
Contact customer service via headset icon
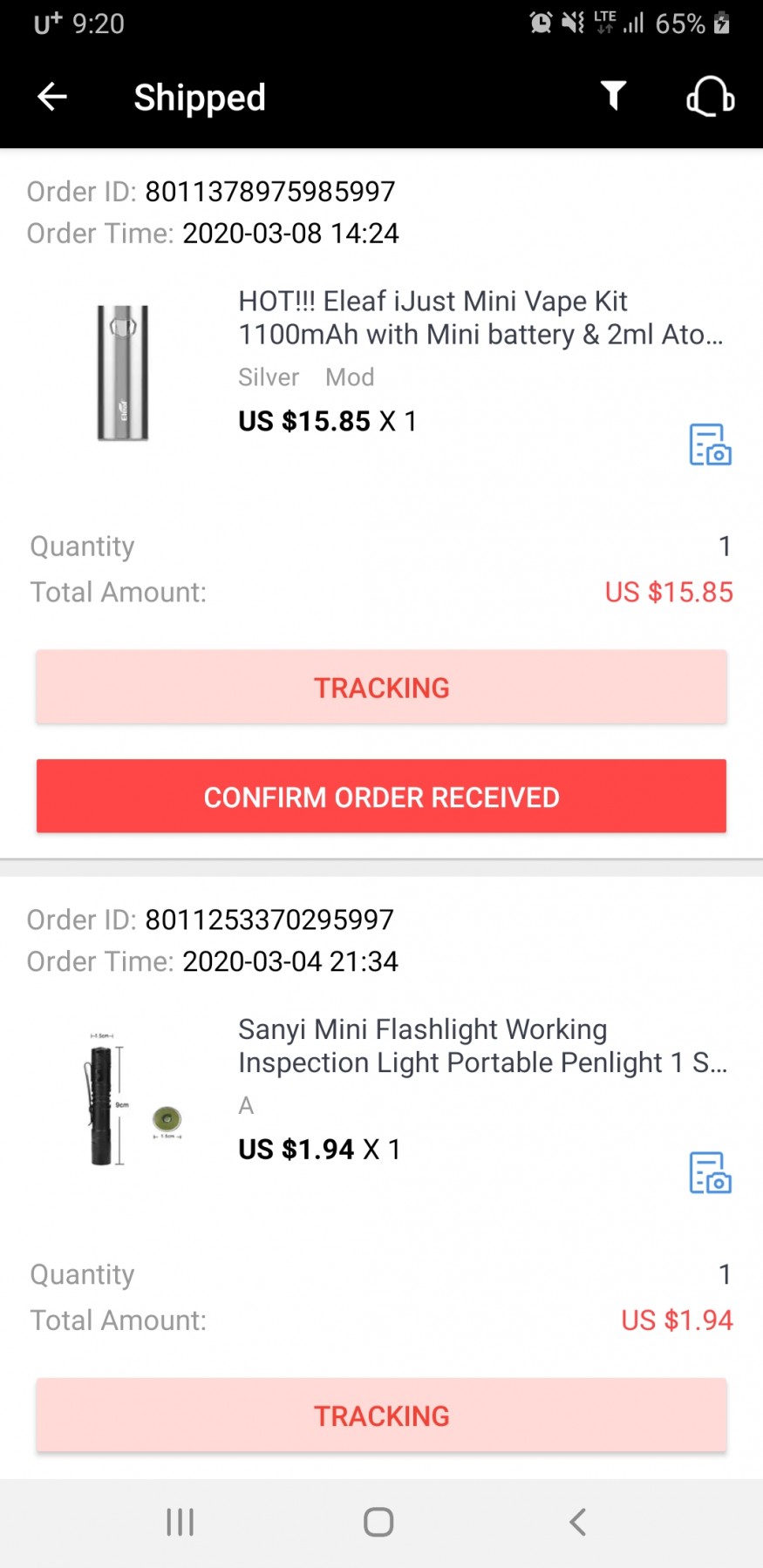(710, 96)
